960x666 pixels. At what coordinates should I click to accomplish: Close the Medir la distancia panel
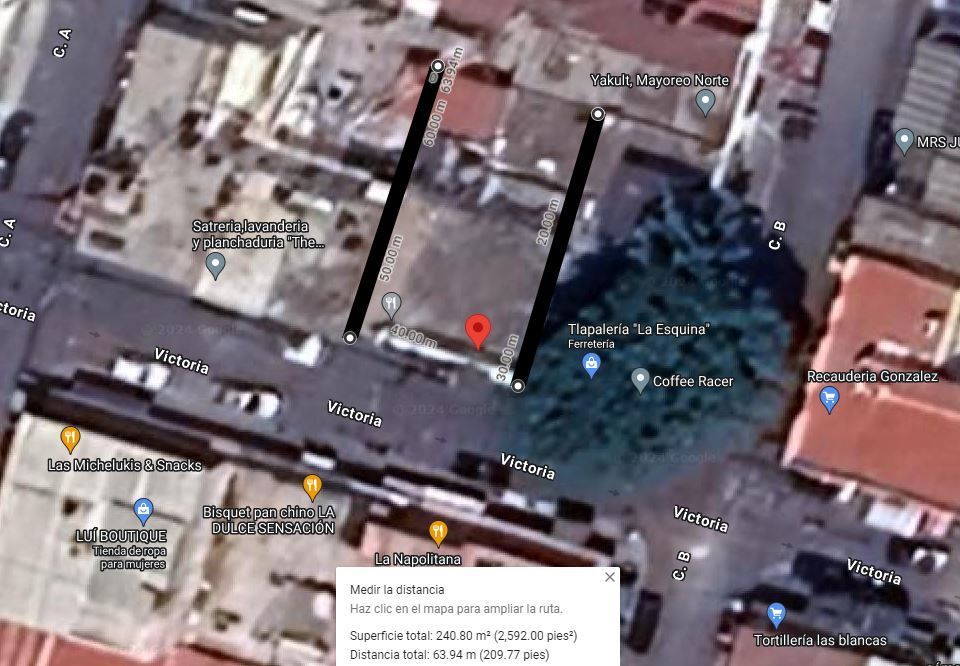pyautogui.click(x=609, y=577)
